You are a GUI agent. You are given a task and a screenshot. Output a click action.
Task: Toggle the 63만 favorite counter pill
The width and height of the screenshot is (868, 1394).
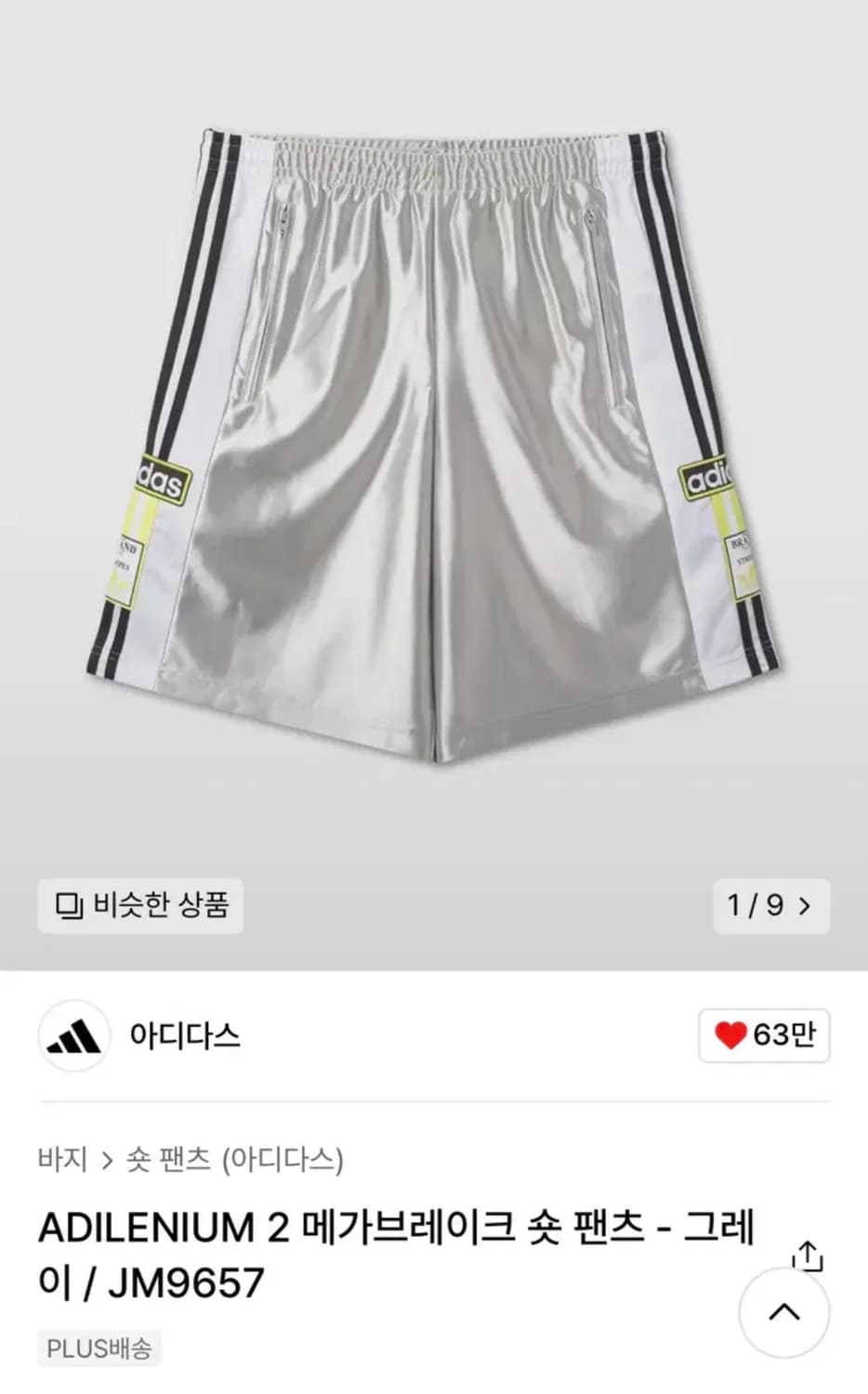(765, 1037)
